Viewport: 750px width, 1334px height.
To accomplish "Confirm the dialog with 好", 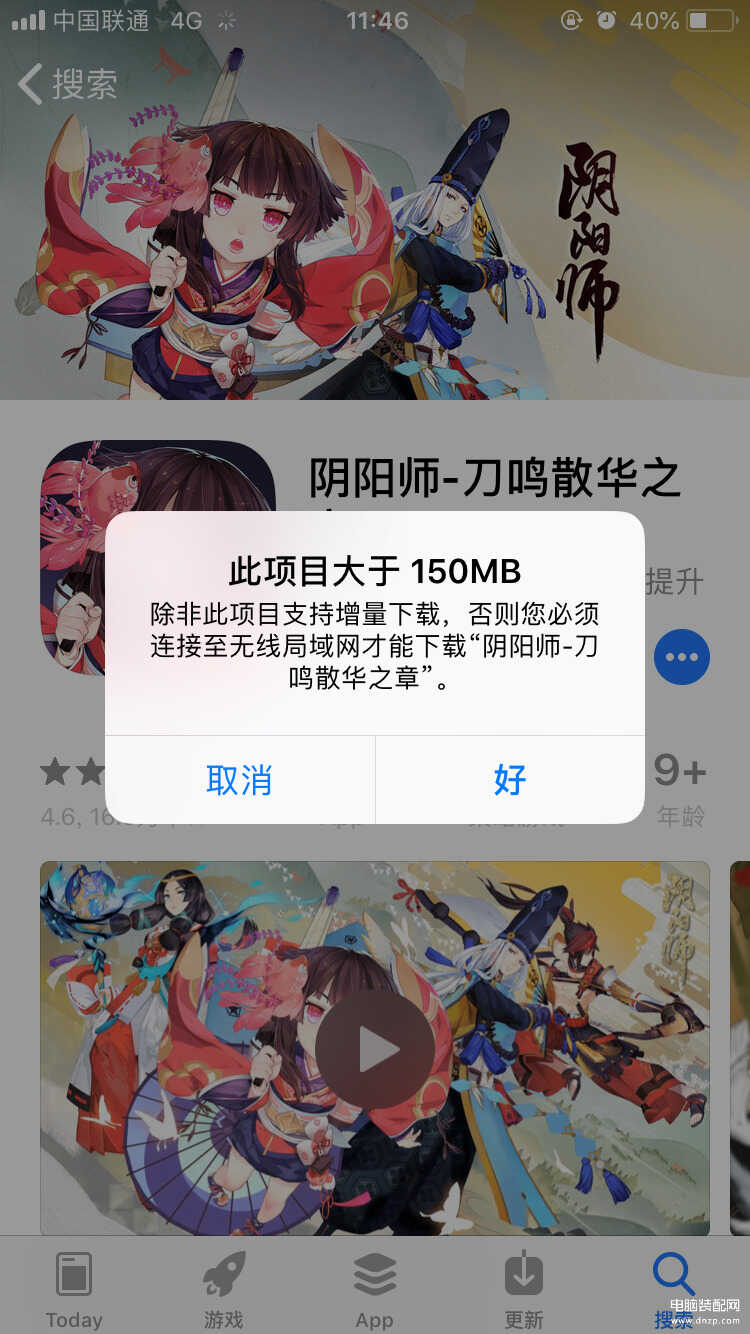I will 510,780.
